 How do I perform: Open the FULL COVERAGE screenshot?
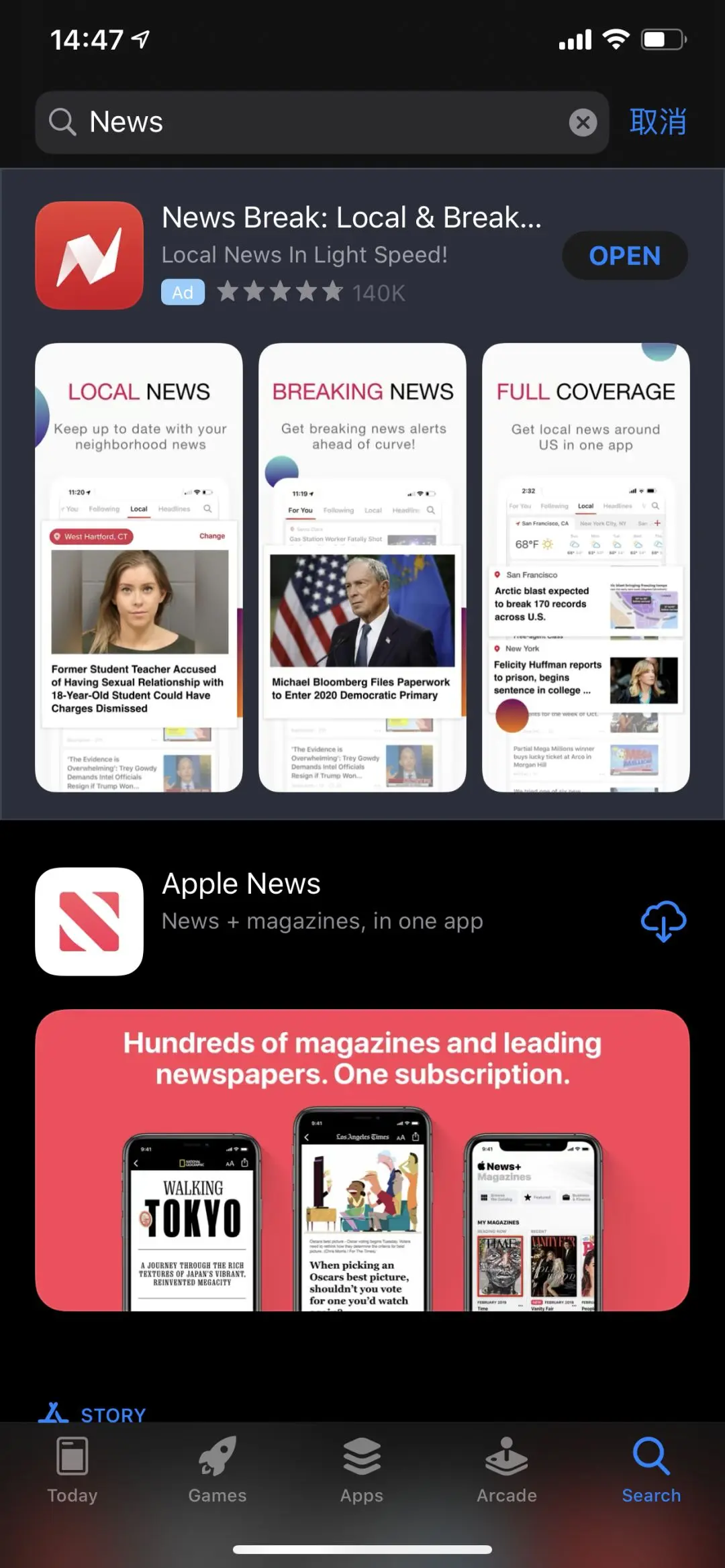[x=585, y=568]
